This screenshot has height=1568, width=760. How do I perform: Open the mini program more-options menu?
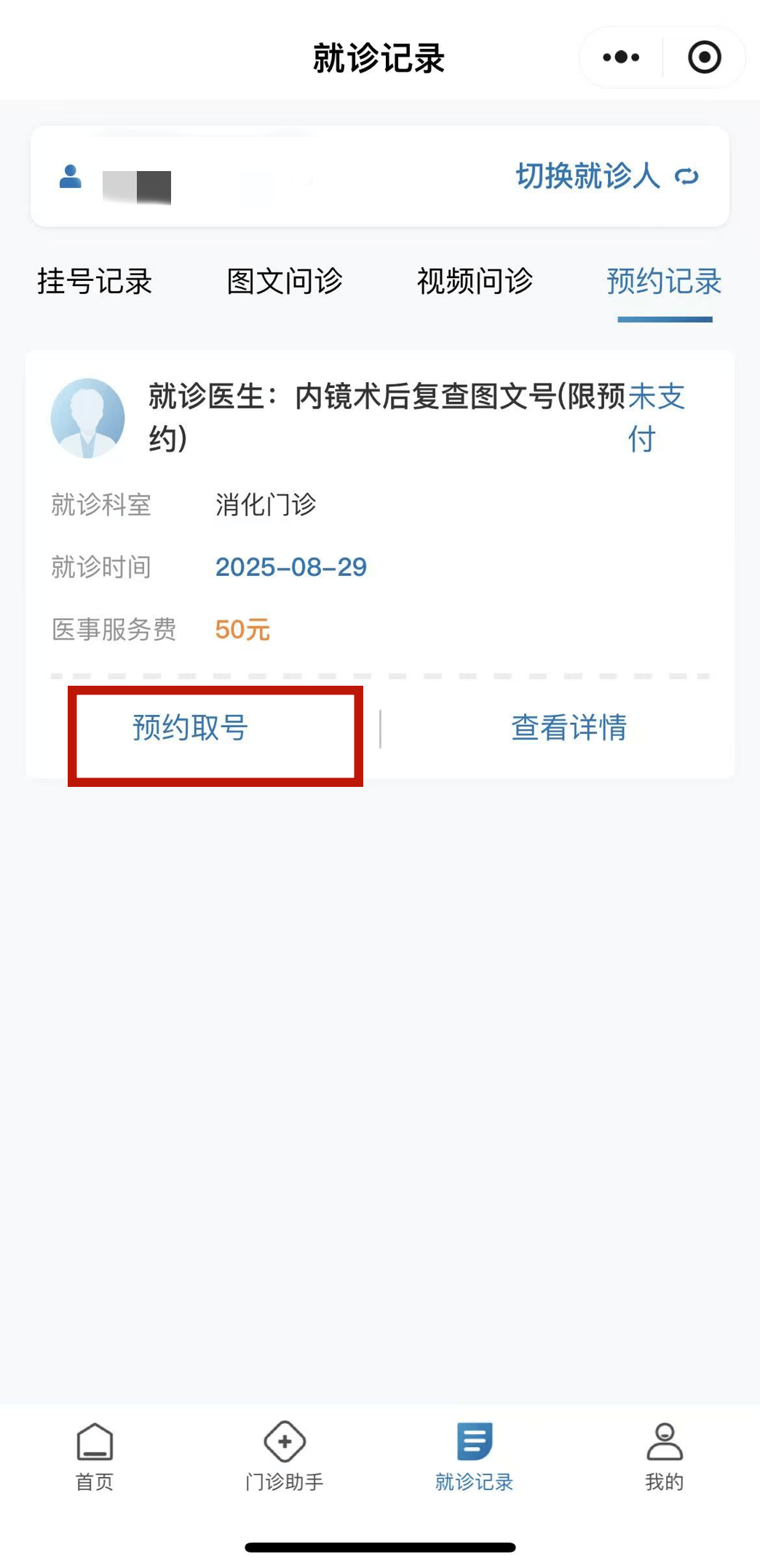pyautogui.click(x=621, y=58)
